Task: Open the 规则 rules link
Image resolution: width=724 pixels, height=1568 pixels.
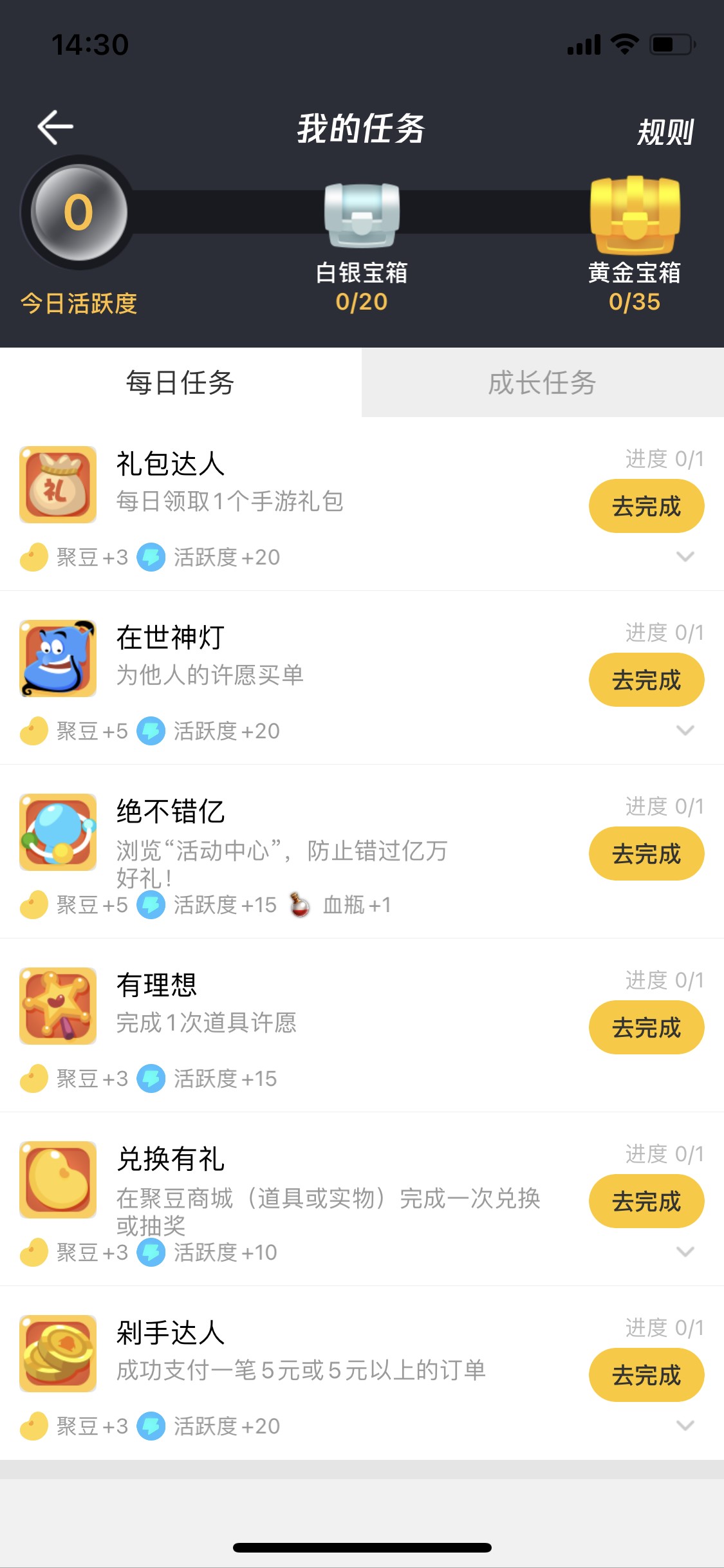Action: 665,133
